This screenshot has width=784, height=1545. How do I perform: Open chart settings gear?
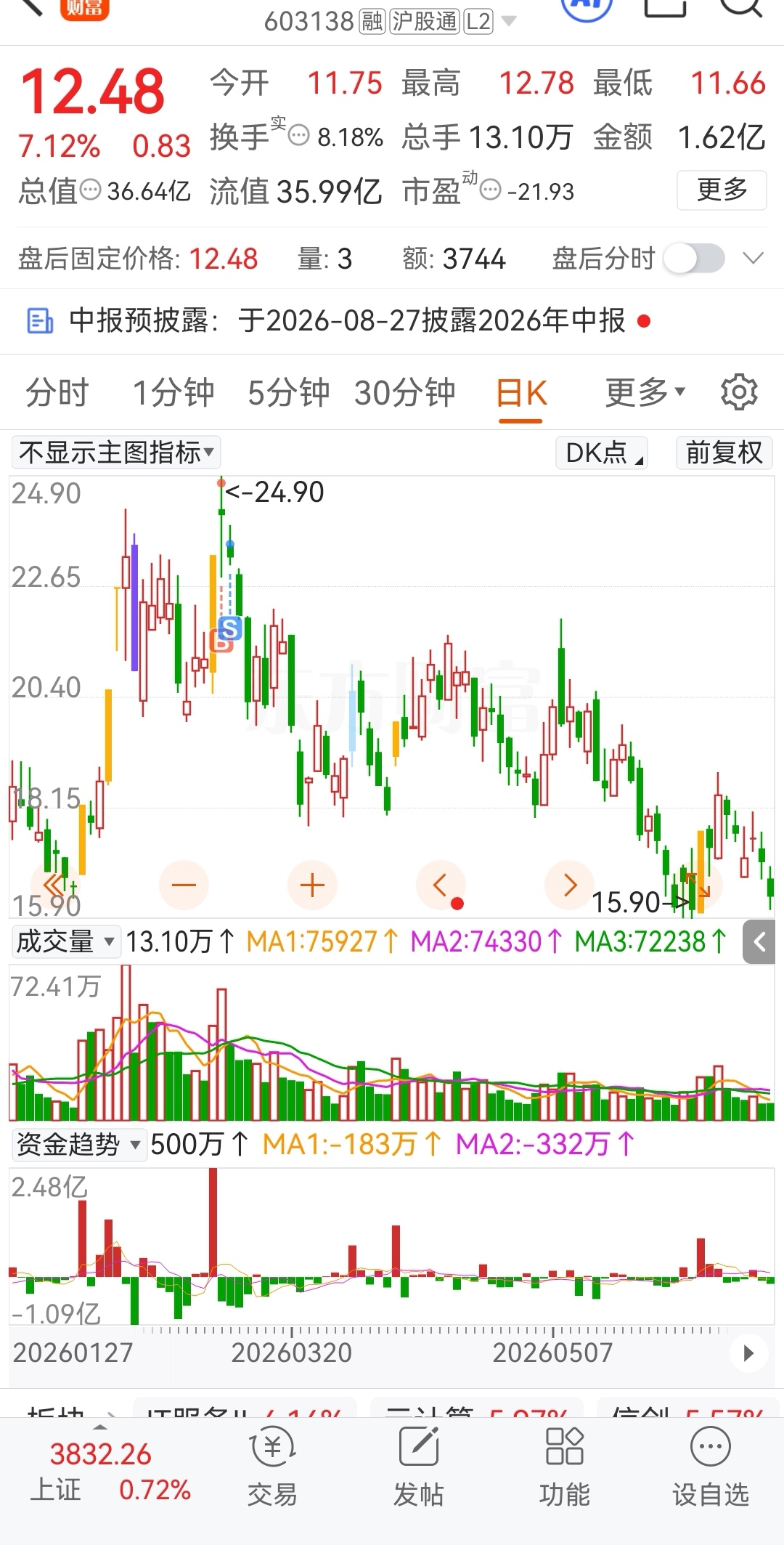(x=739, y=392)
